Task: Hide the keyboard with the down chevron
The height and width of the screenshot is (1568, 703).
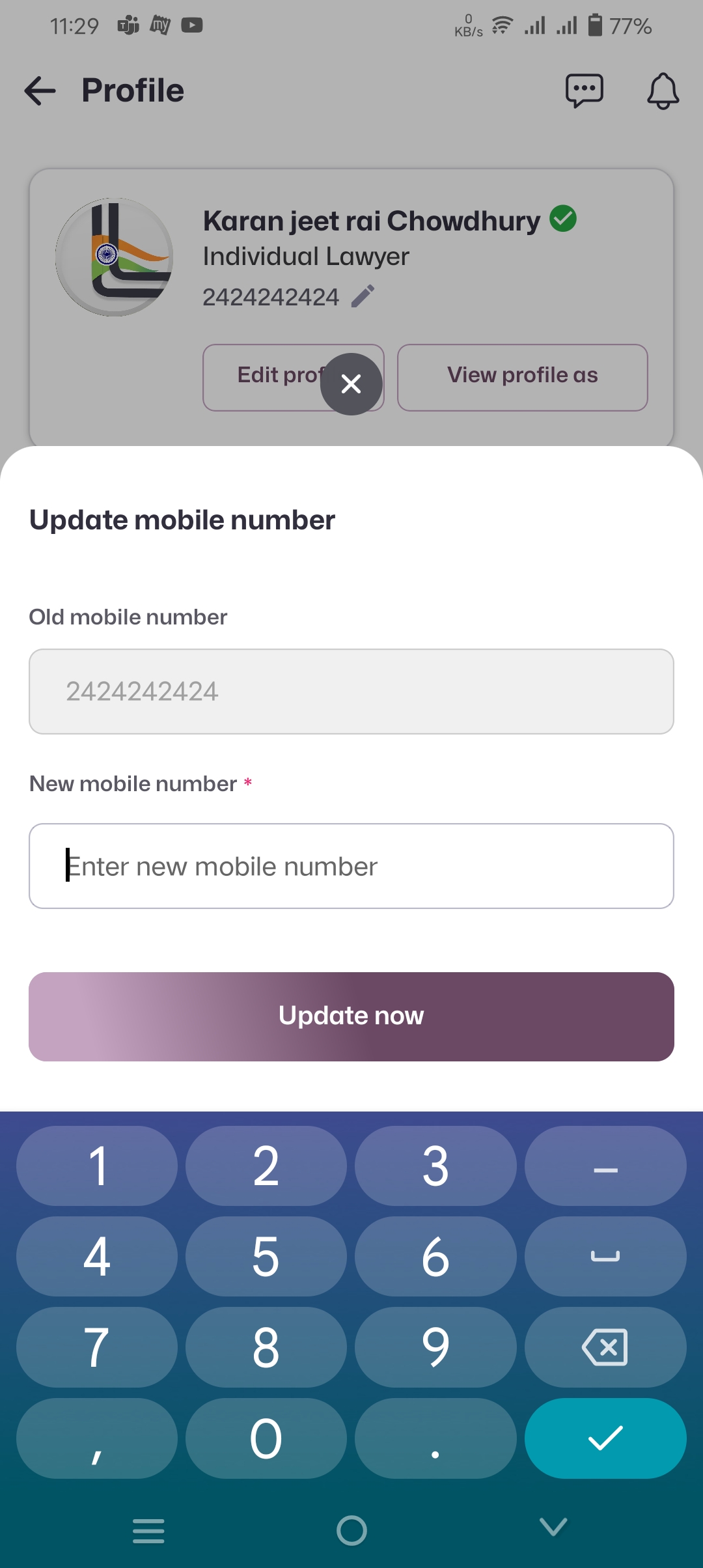Action: pyautogui.click(x=553, y=1527)
